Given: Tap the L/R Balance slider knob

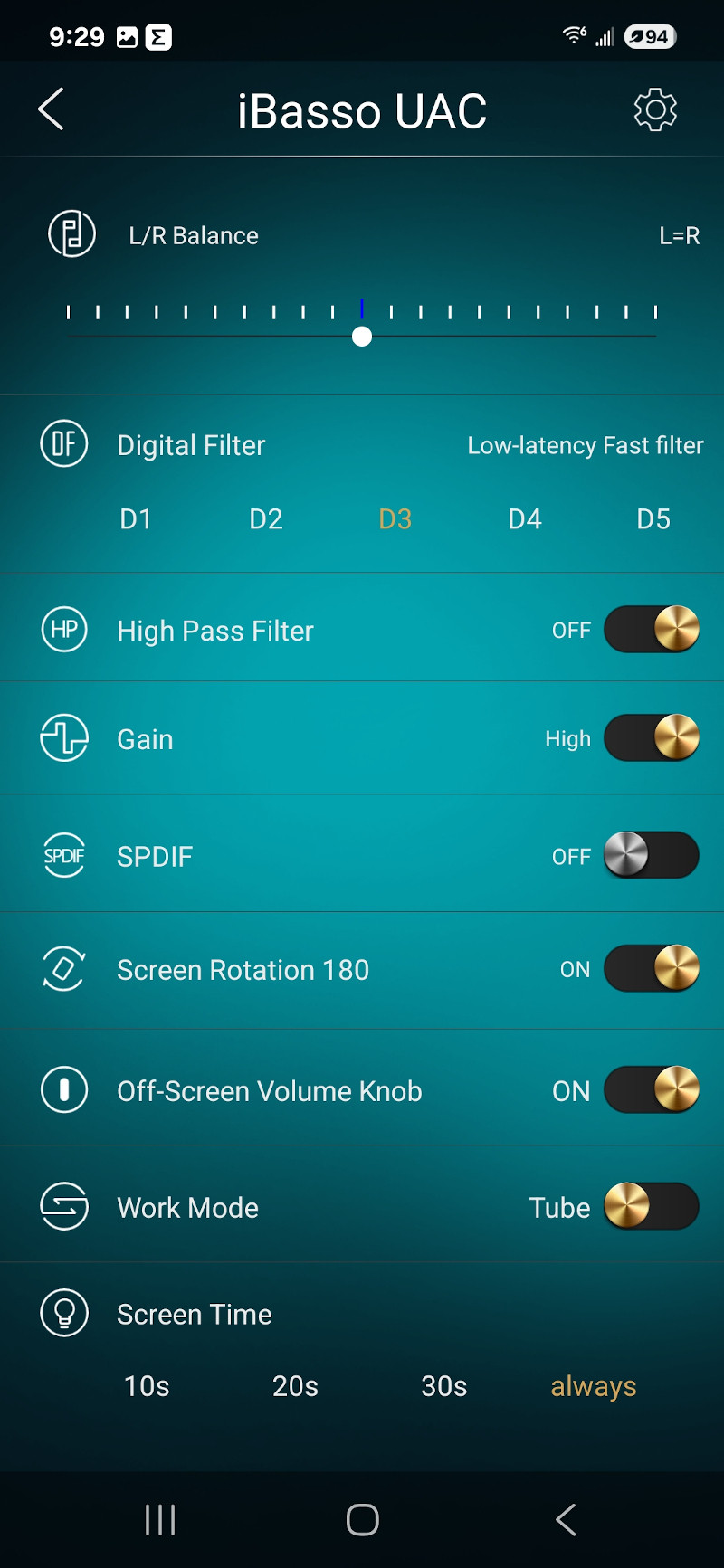Looking at the screenshot, I should coord(362,337).
